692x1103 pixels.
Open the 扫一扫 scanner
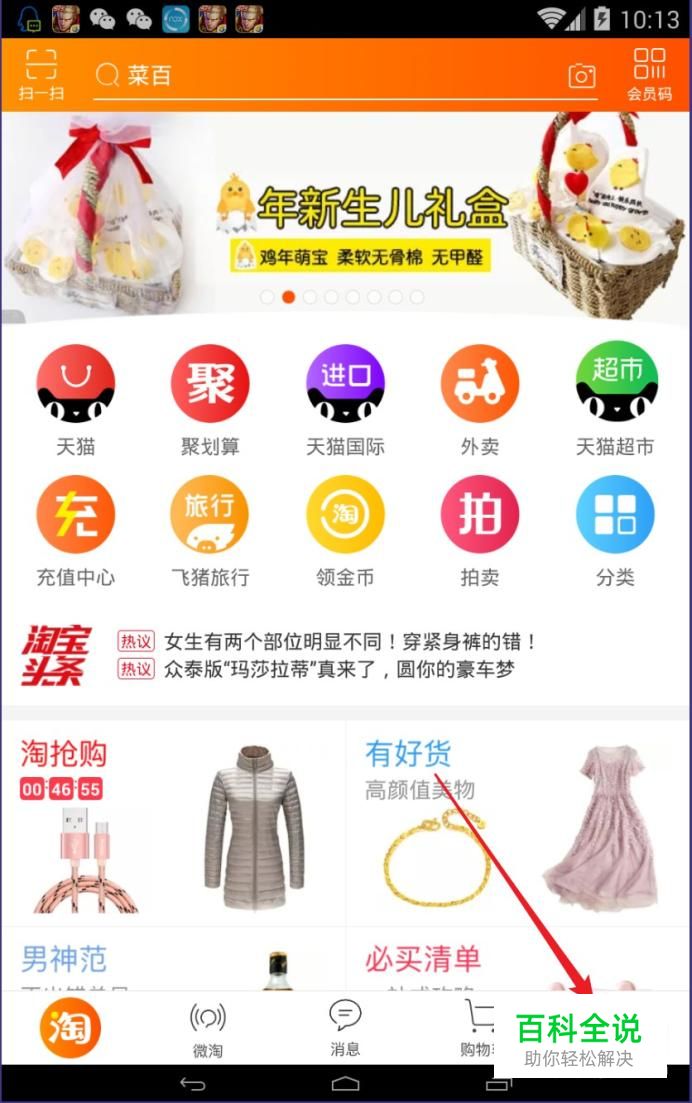tap(41, 75)
